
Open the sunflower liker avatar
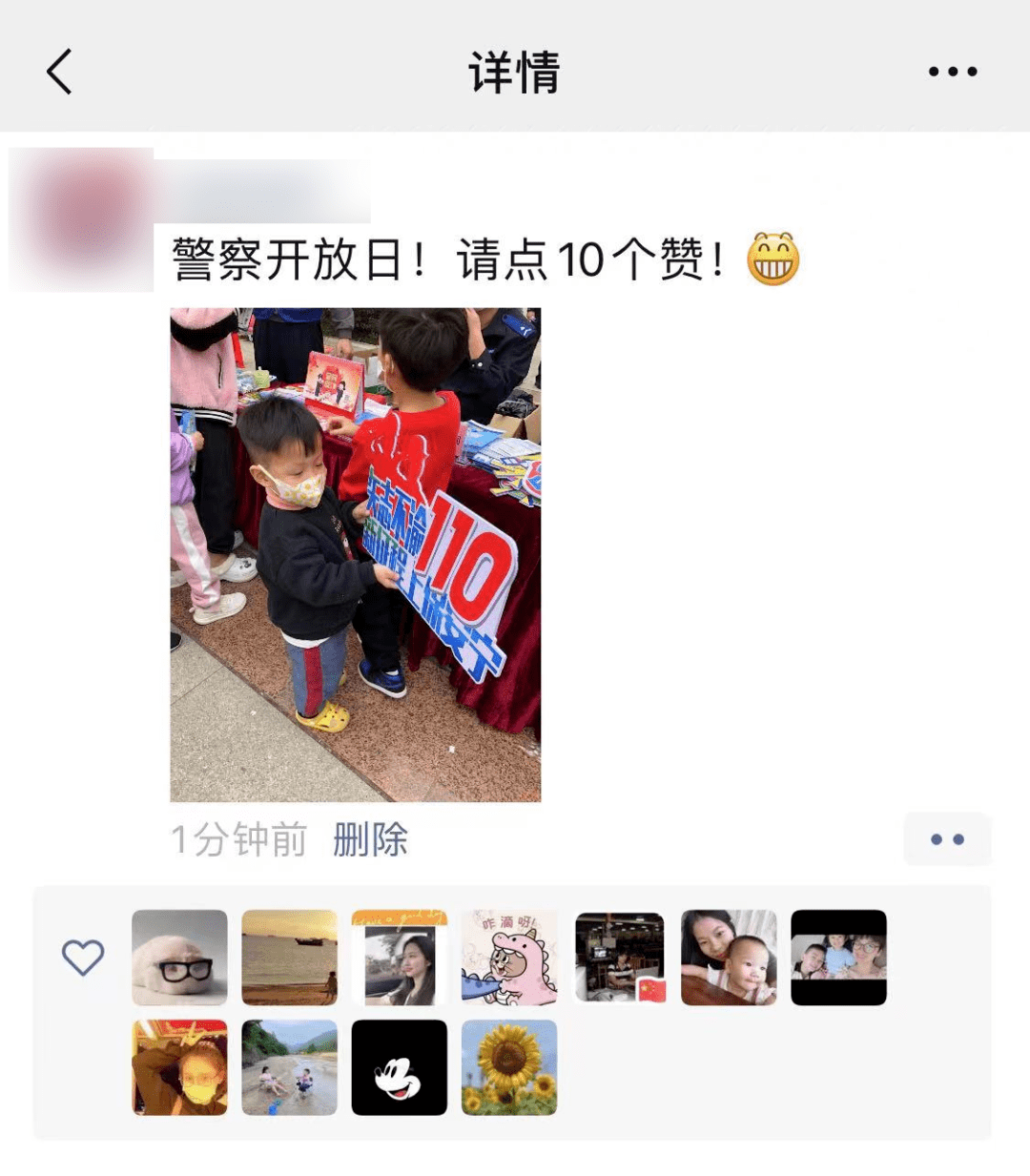click(x=509, y=1067)
